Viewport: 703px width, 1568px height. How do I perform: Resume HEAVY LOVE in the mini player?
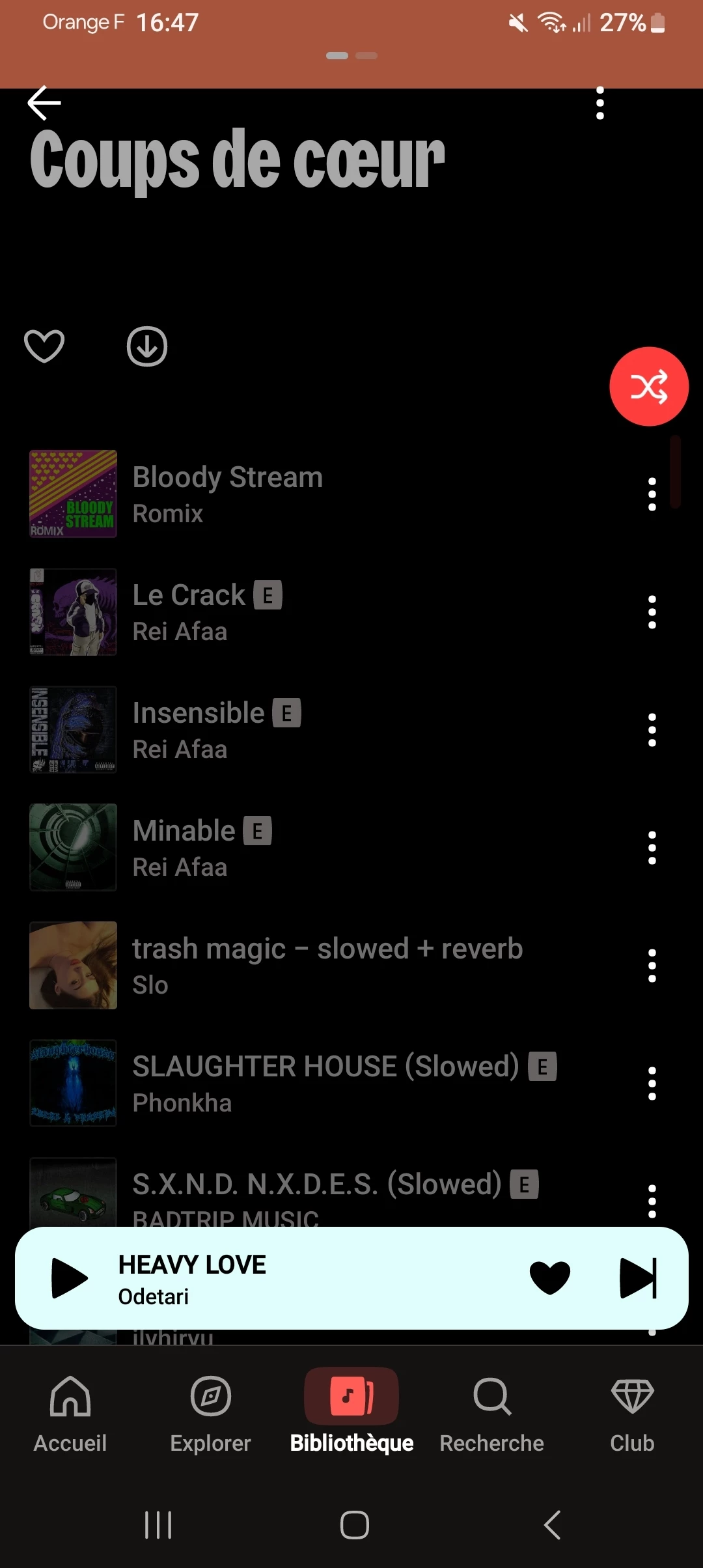click(70, 1278)
